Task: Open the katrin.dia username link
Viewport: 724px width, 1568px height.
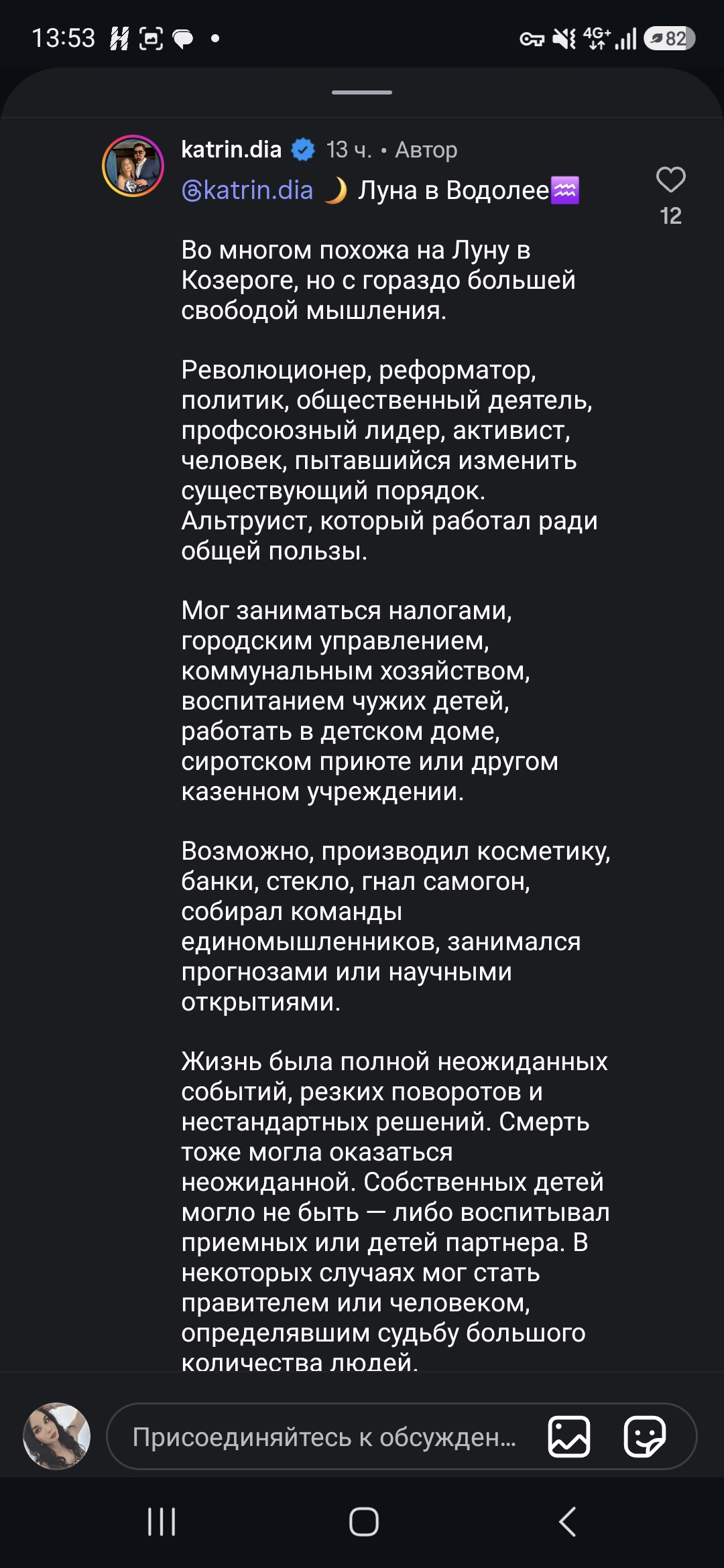Action: coord(231,149)
